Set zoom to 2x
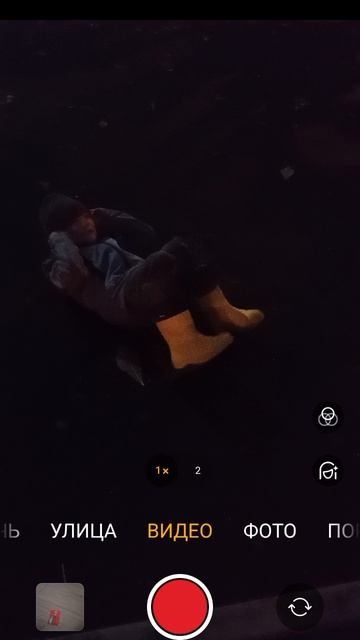The image size is (360, 640). tap(198, 471)
